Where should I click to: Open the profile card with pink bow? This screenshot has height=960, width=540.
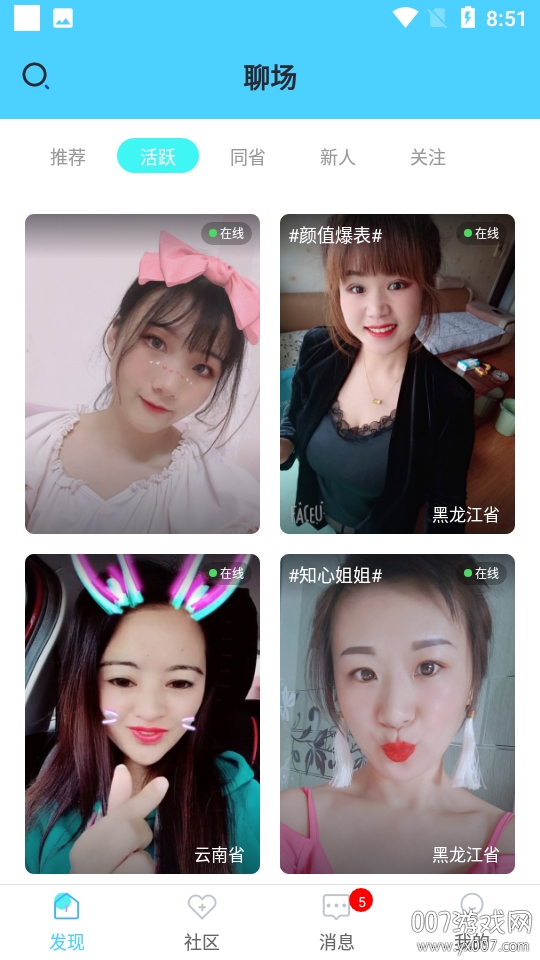143,373
